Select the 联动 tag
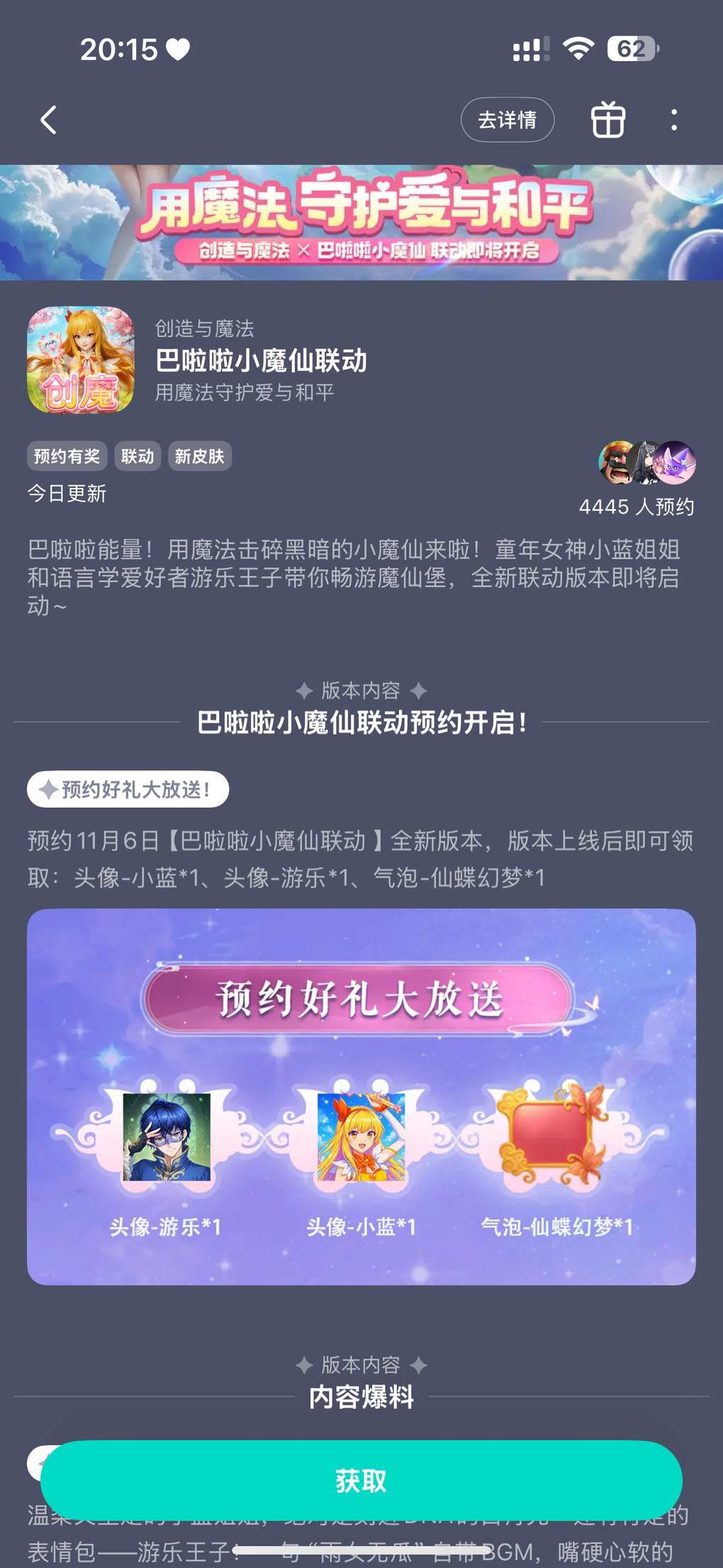Screen dimensions: 723x1568 pos(138,456)
